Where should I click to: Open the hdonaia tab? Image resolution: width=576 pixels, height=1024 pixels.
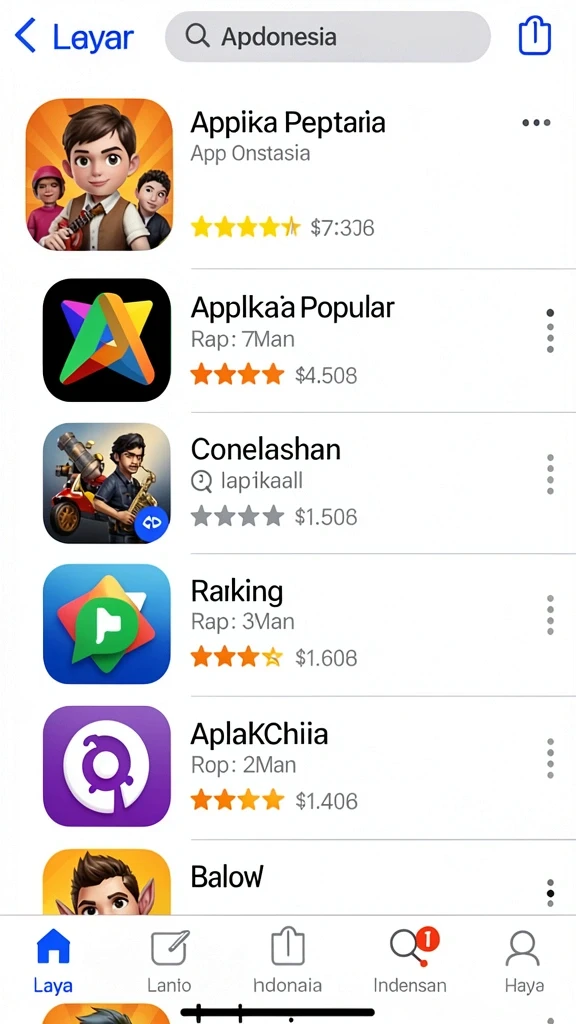point(287,961)
